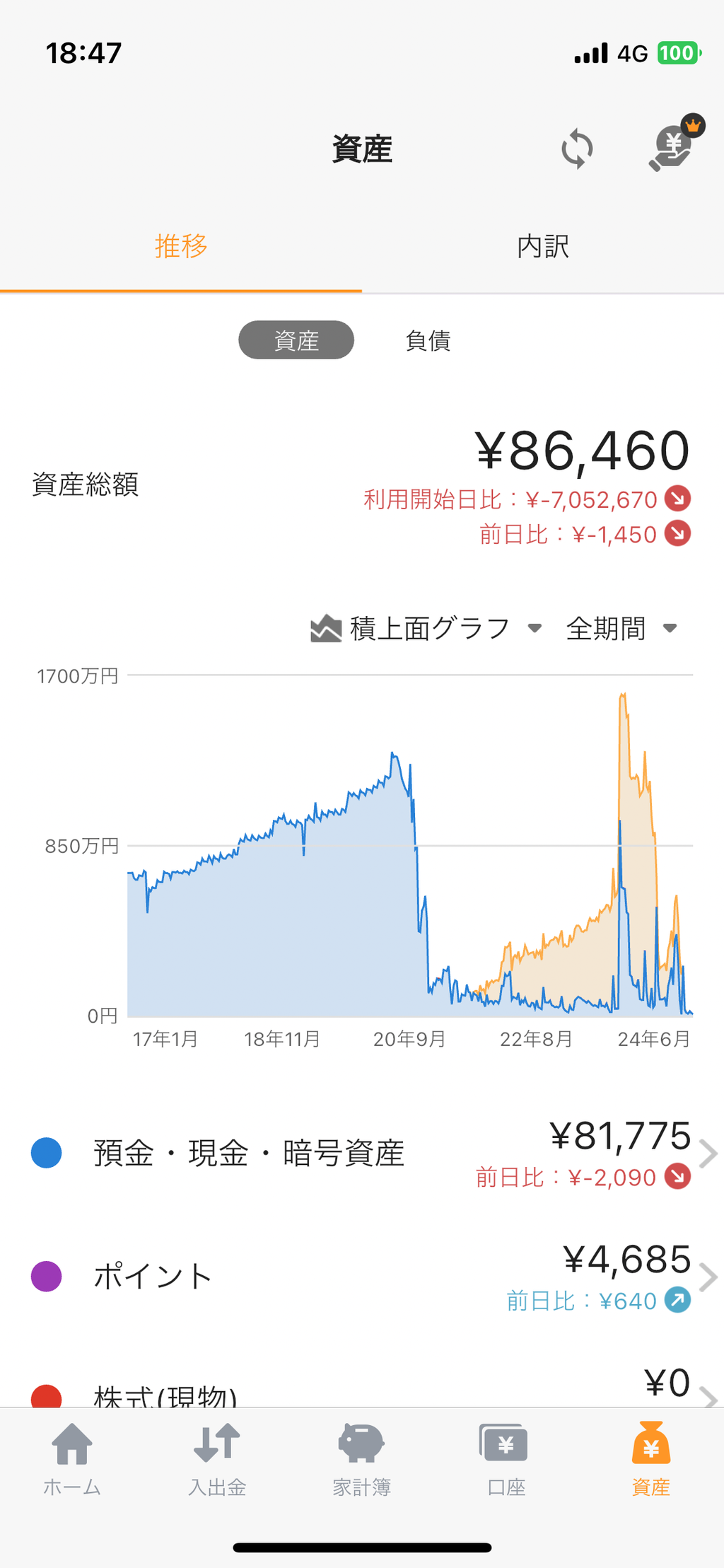Select the 資産 segment pill
This screenshot has width=724, height=1568.
pyautogui.click(x=296, y=341)
